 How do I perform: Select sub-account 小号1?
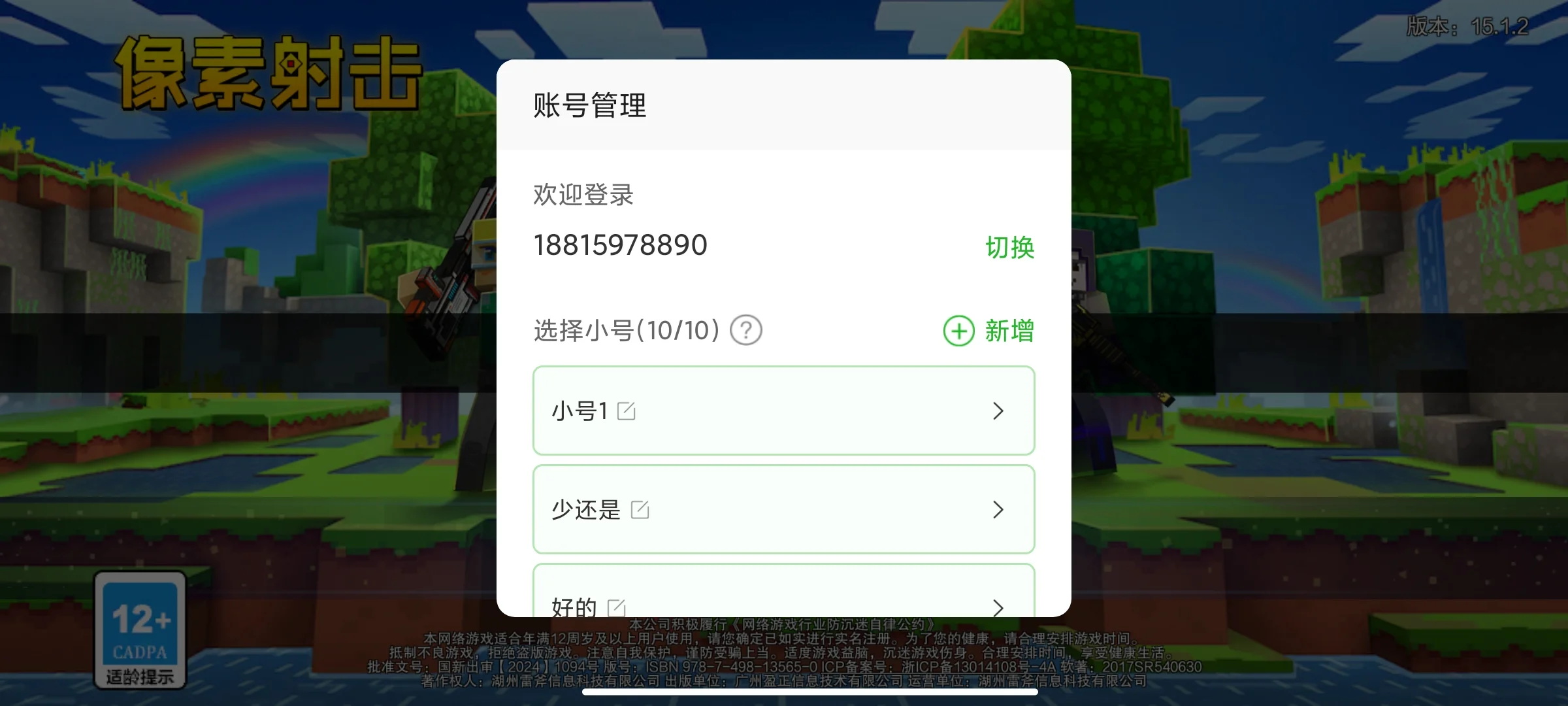784,411
